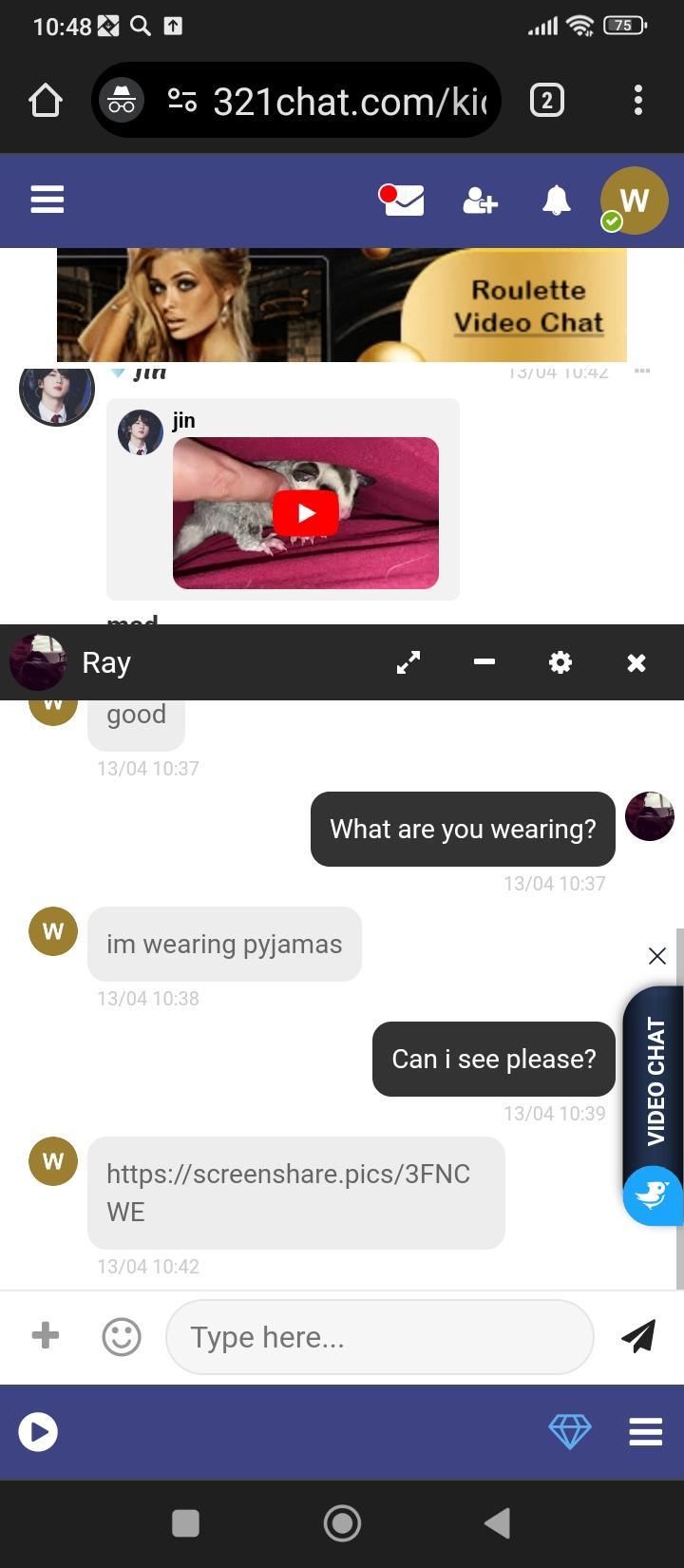
Task: Open the Video Chat side tab
Action: click(655, 1083)
